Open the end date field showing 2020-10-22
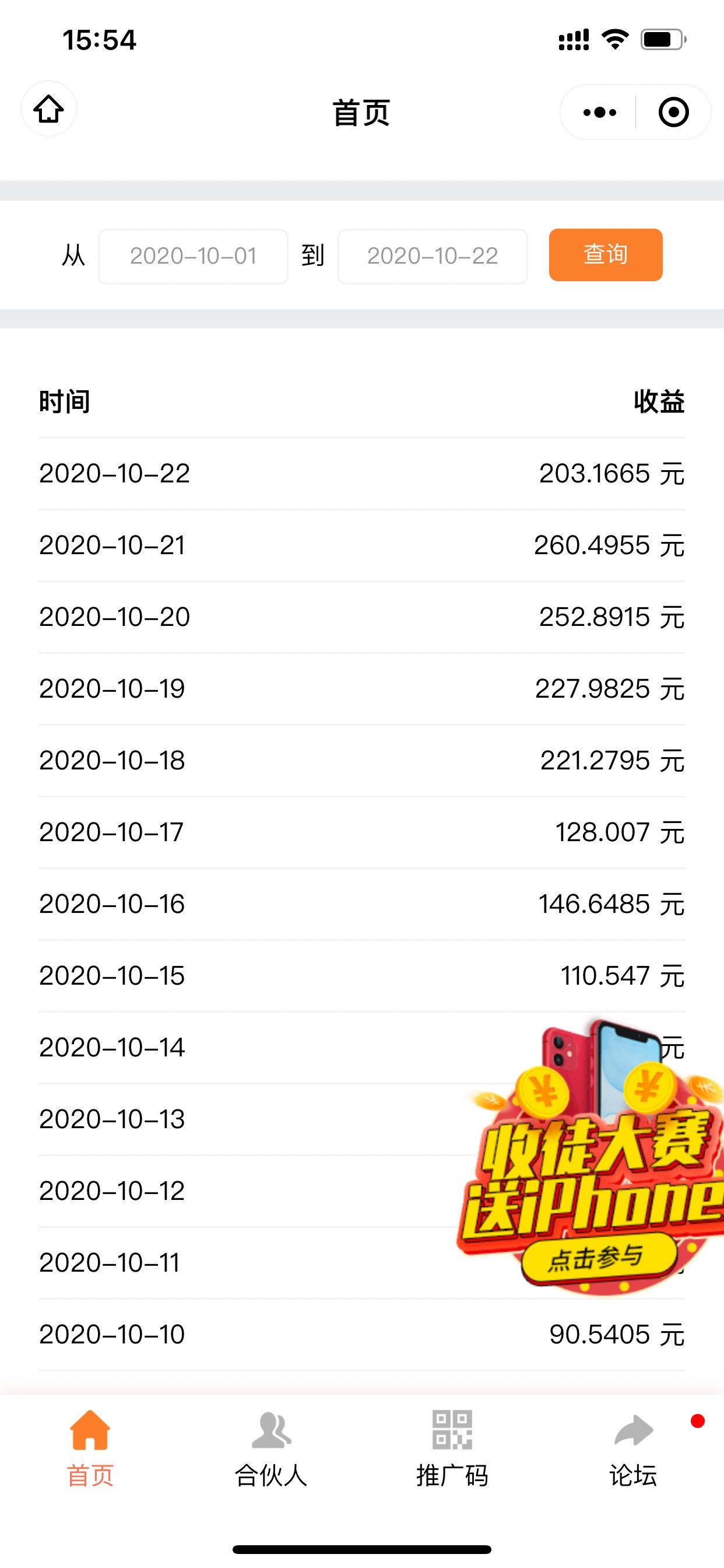The height and width of the screenshot is (1568, 724). click(433, 256)
